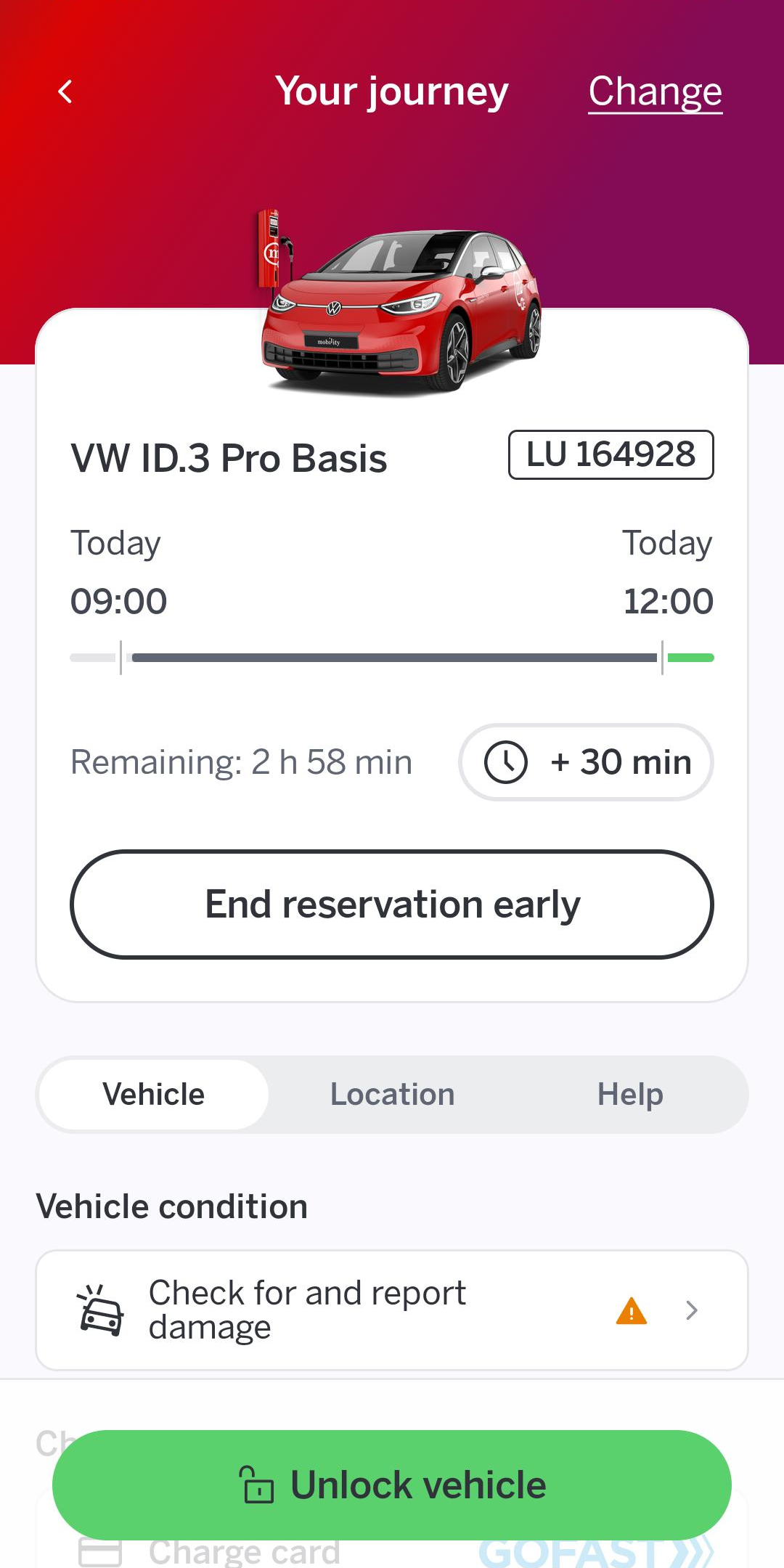Unlock the vehicle

(392, 1485)
